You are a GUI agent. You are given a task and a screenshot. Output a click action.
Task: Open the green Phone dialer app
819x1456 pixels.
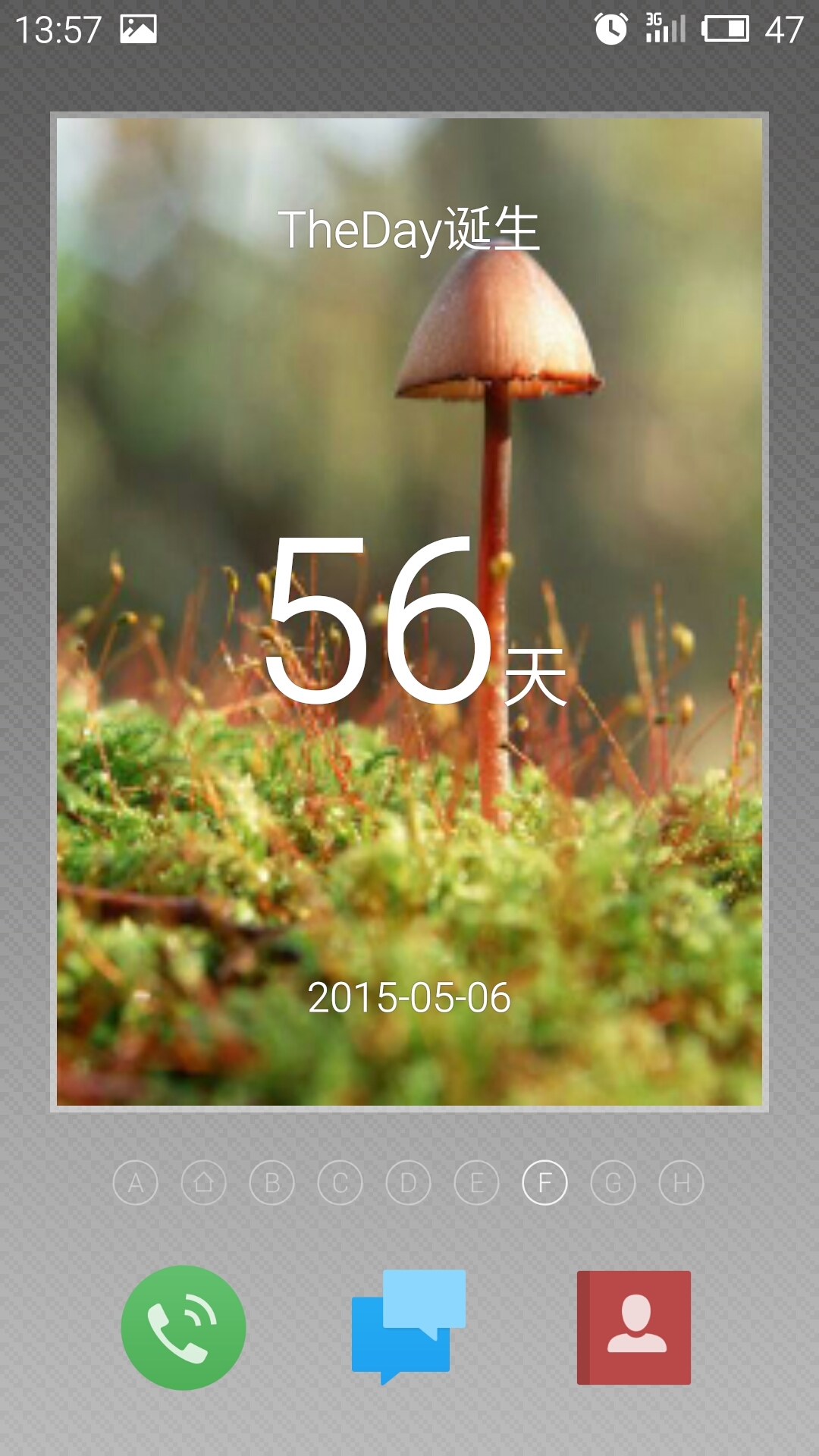(x=184, y=1327)
